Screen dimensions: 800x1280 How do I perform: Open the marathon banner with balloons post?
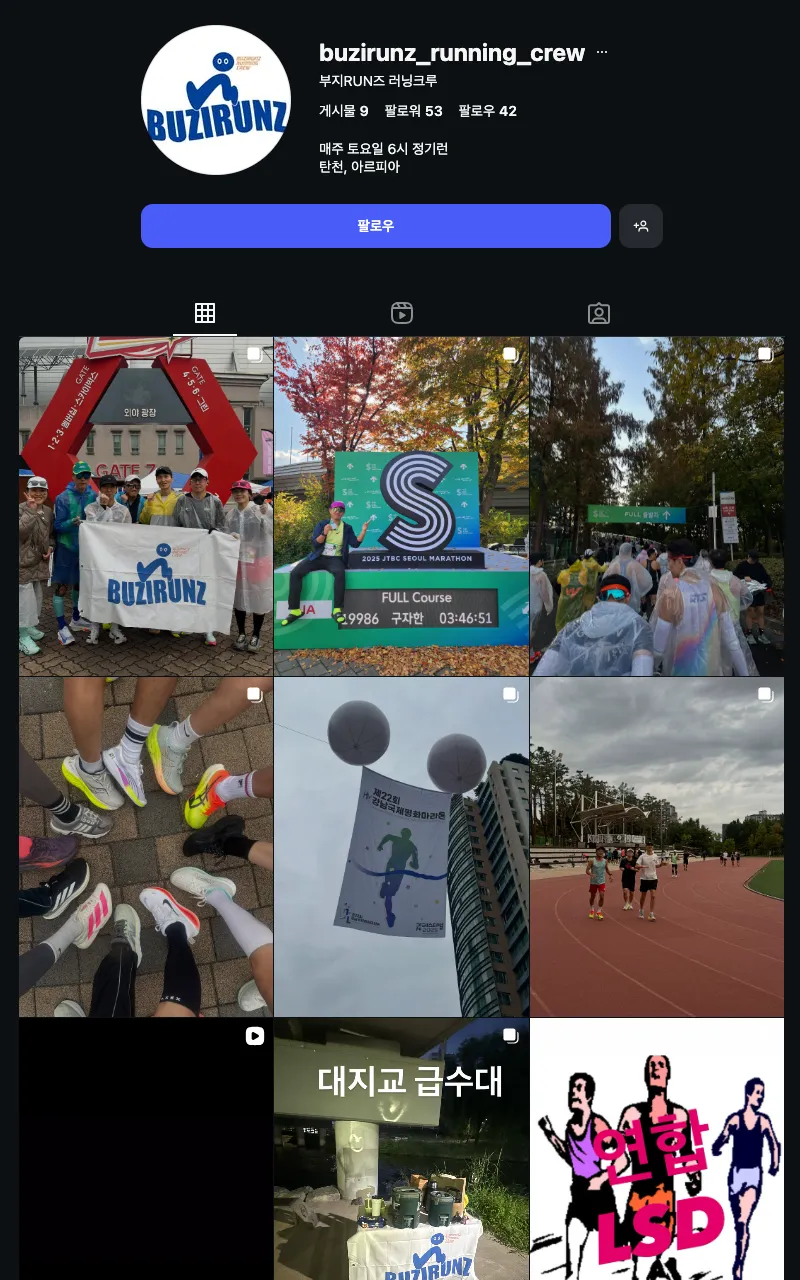pyautogui.click(x=401, y=847)
